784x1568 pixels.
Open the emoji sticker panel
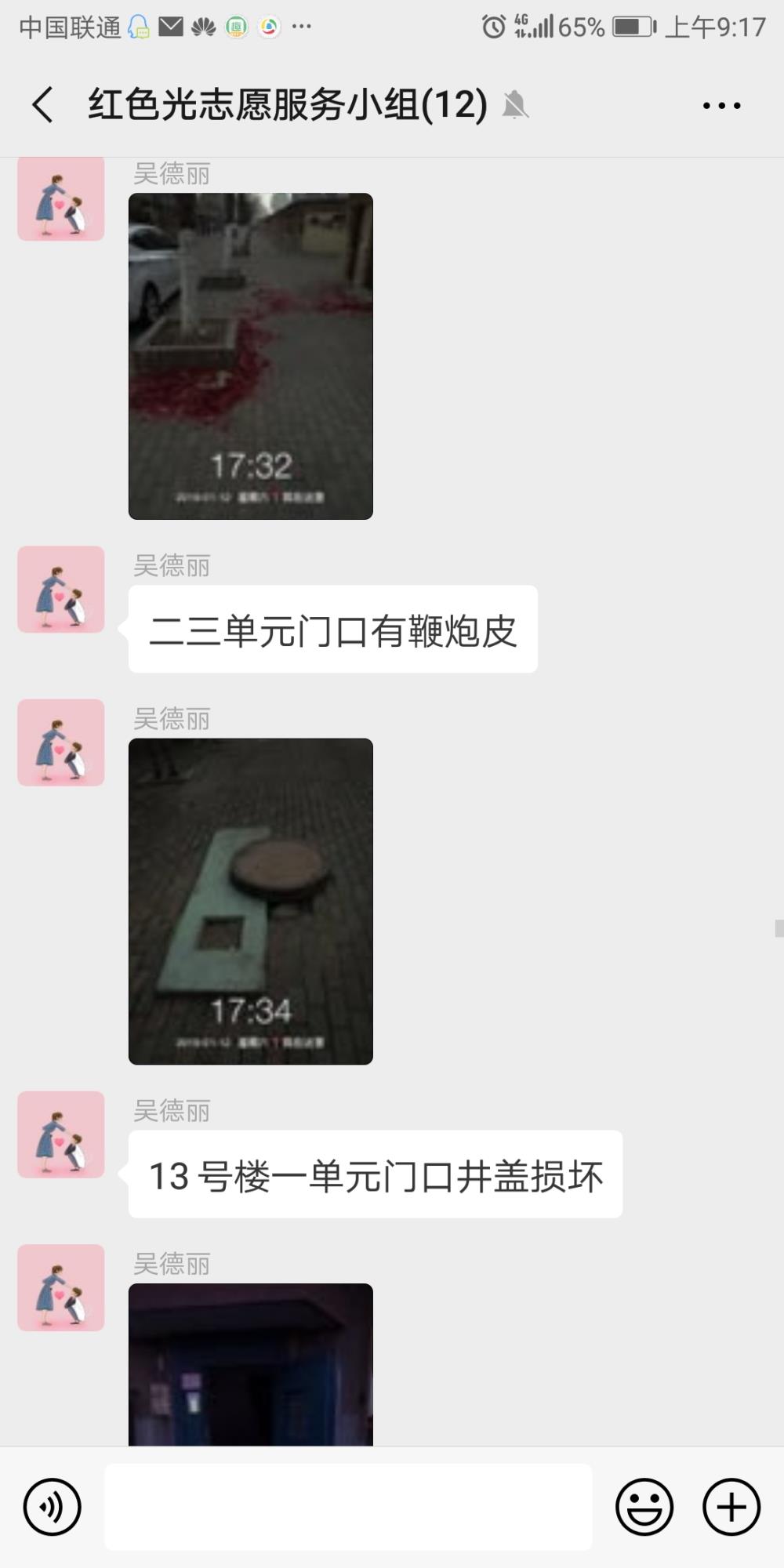644,1507
